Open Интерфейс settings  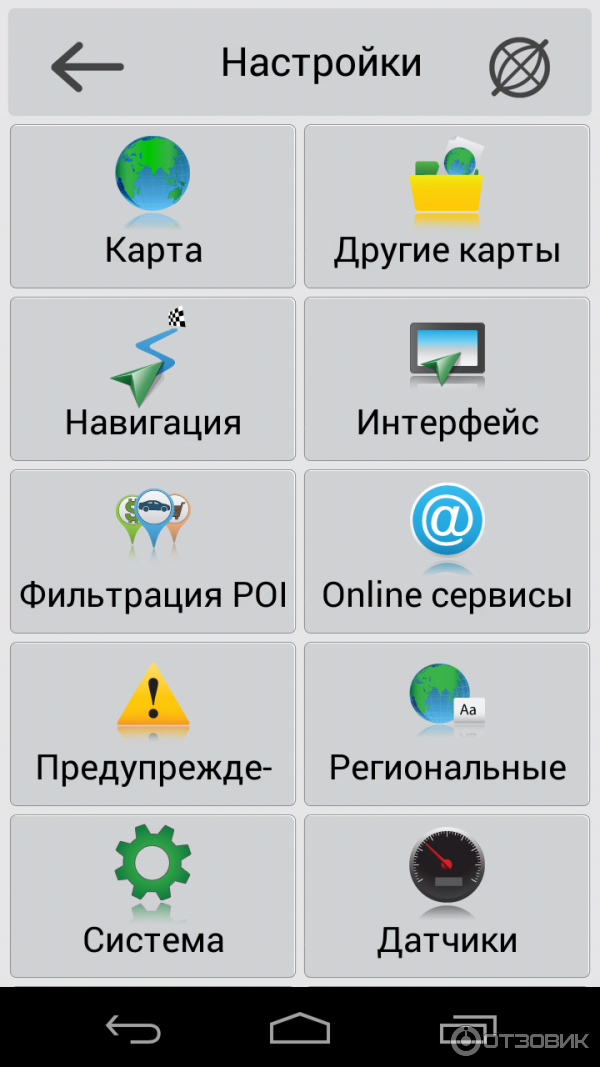[x=446, y=379]
